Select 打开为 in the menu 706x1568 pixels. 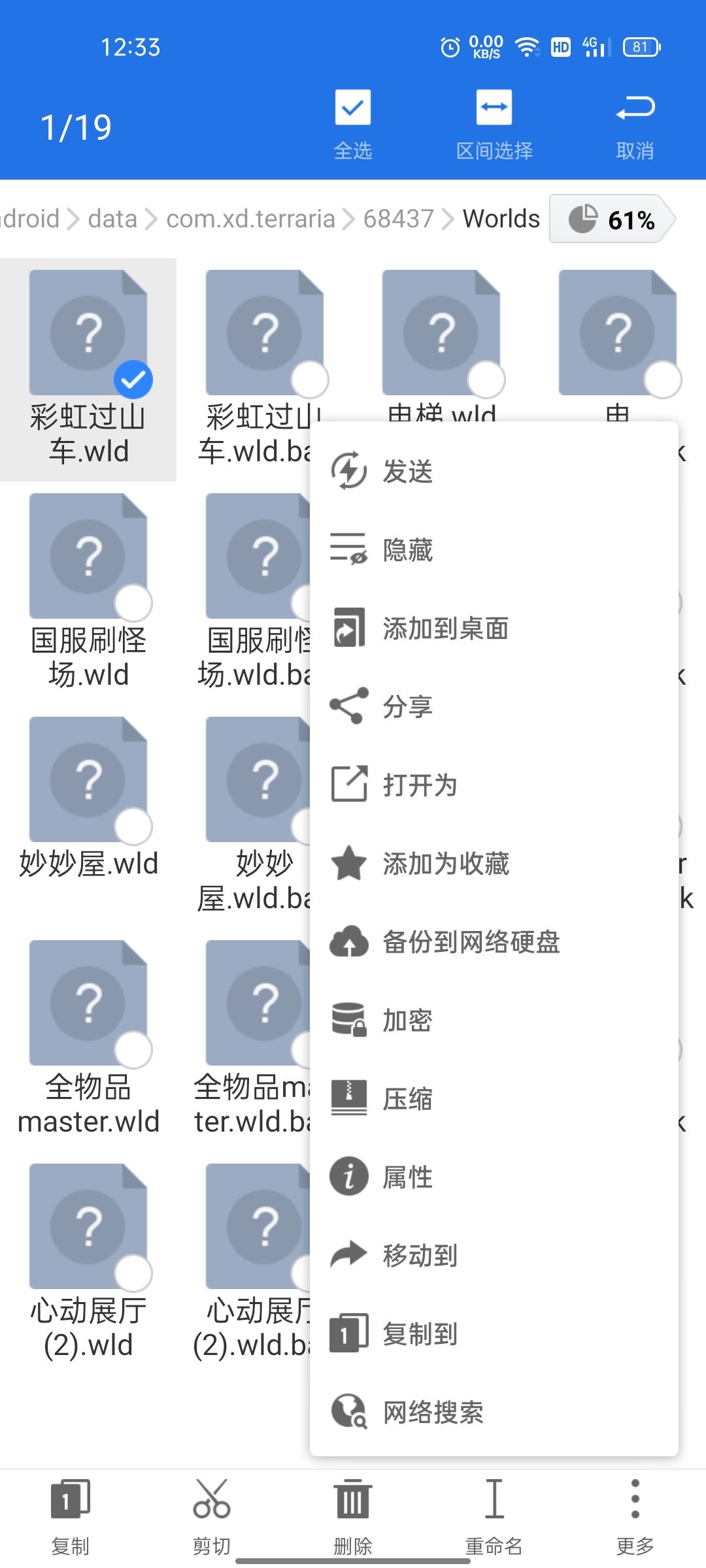click(x=494, y=785)
